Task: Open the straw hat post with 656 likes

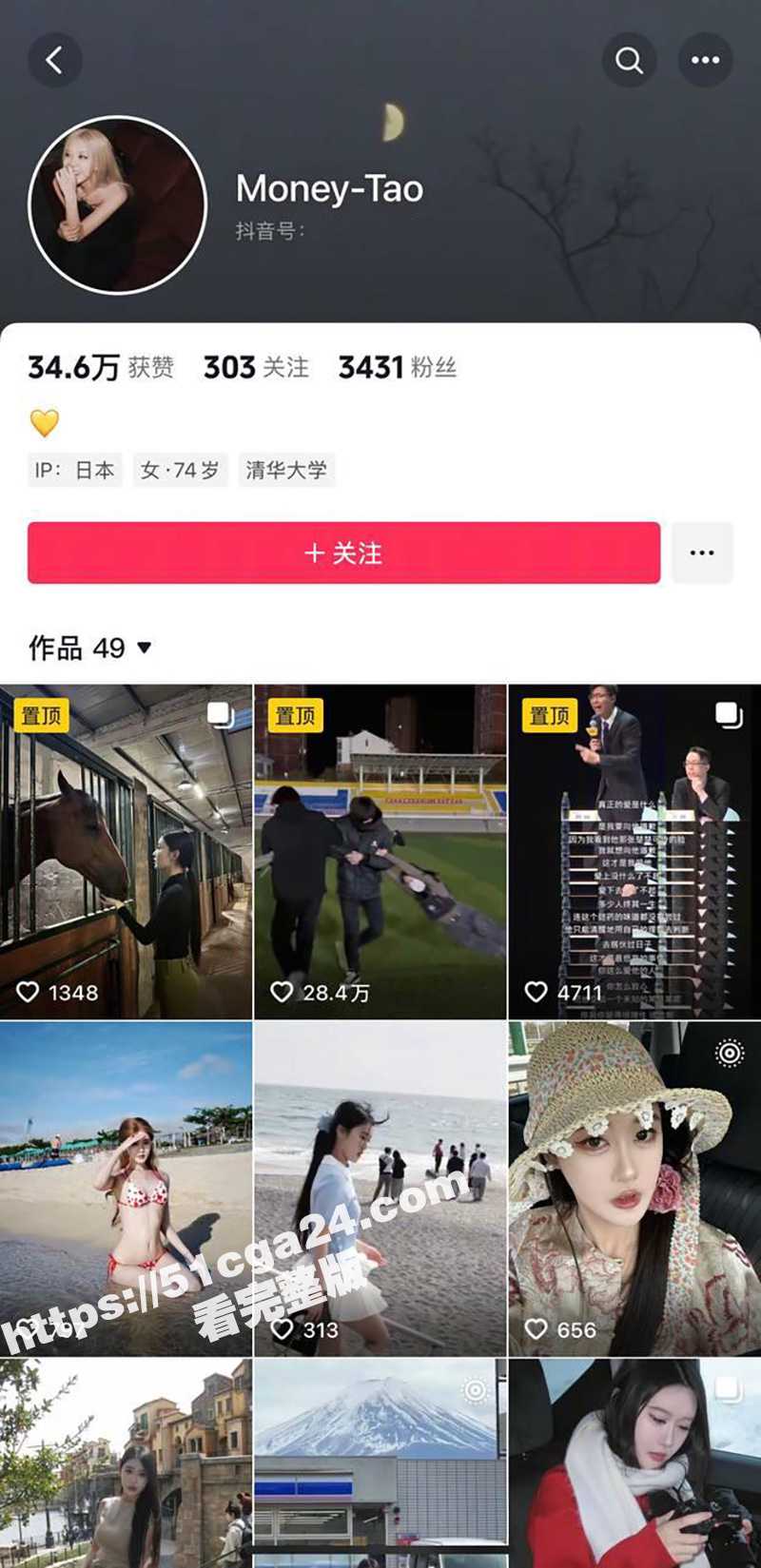Action: coord(634,1189)
